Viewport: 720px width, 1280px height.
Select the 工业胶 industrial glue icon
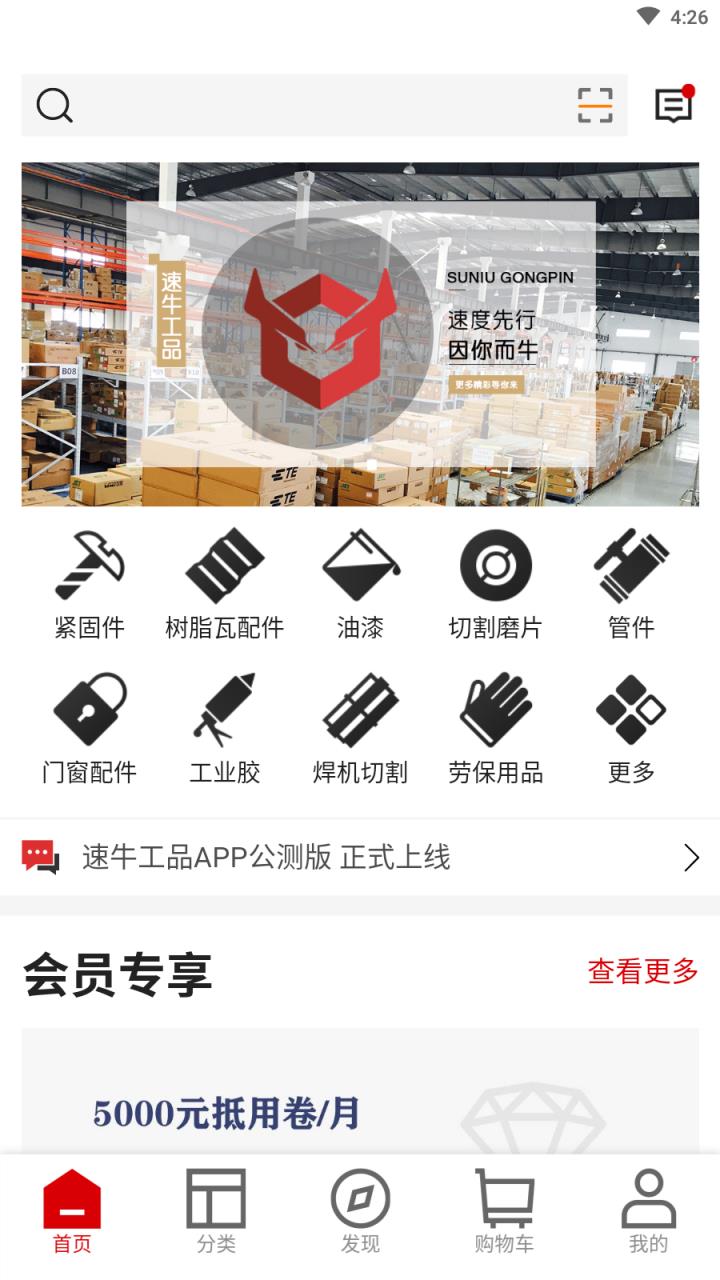(224, 725)
